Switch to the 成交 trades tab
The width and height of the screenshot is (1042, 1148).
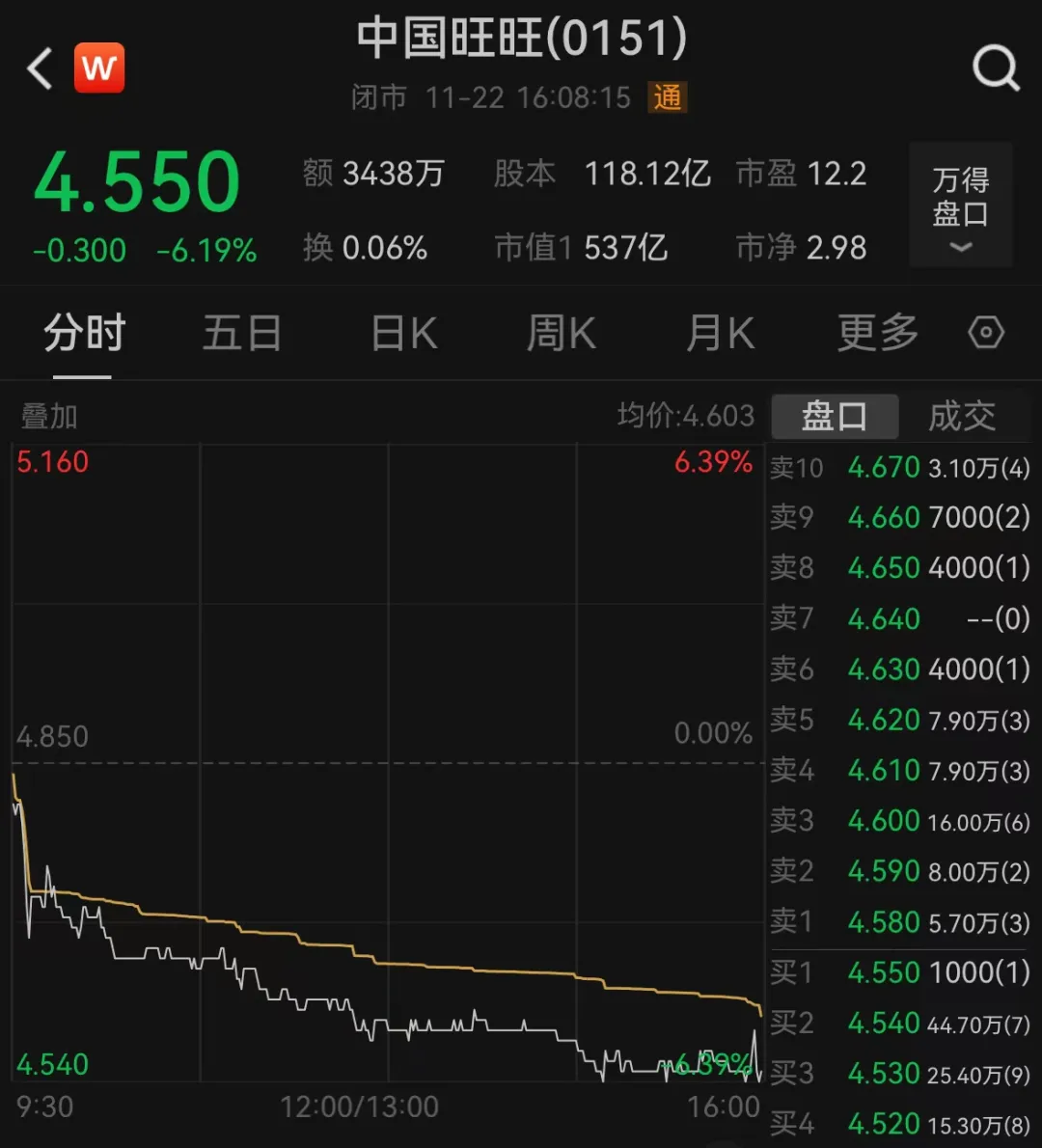pos(962,417)
